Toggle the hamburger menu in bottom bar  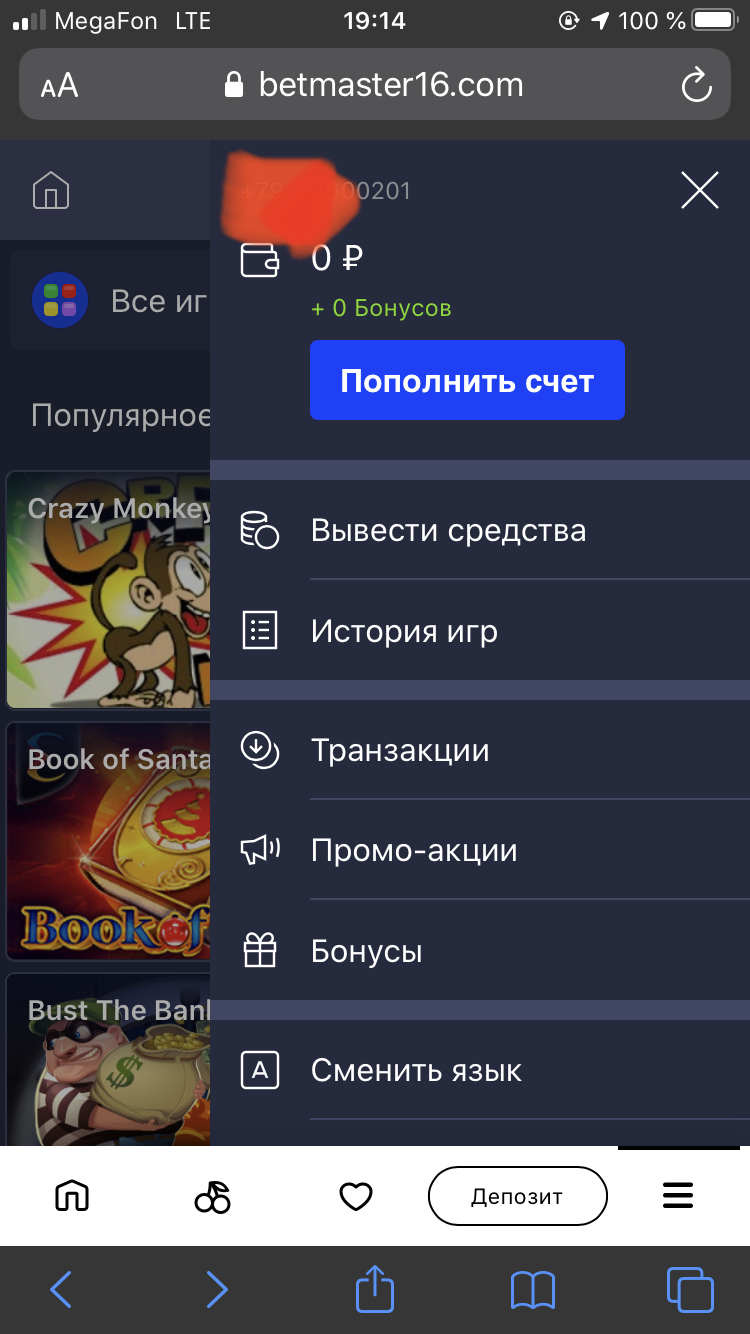point(678,1196)
